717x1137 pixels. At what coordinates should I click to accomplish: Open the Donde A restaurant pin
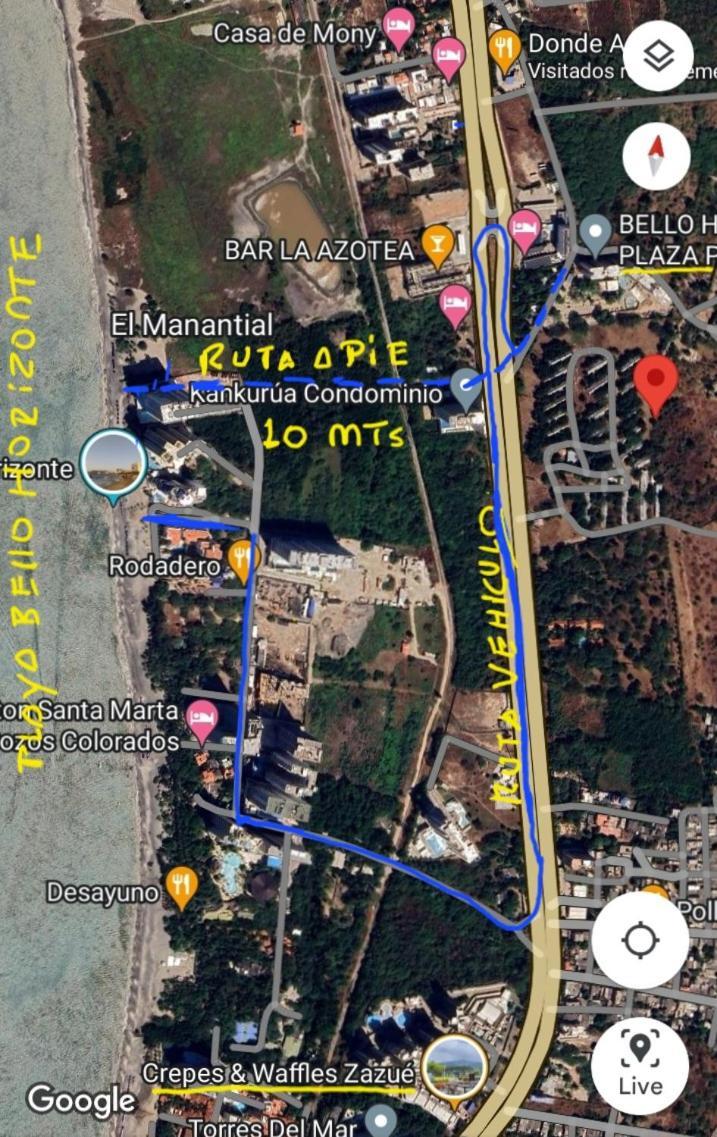(x=505, y=48)
